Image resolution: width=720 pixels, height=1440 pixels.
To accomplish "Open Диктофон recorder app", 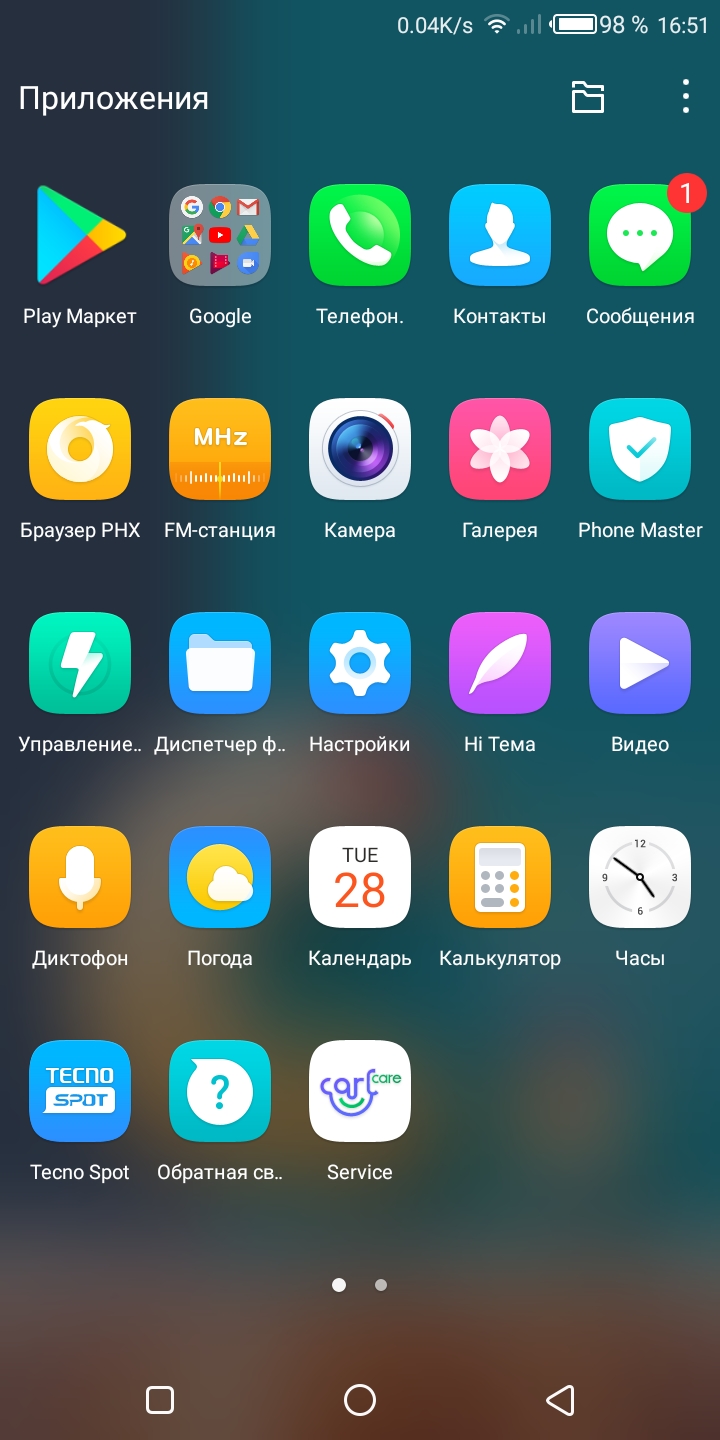I will pos(80,877).
